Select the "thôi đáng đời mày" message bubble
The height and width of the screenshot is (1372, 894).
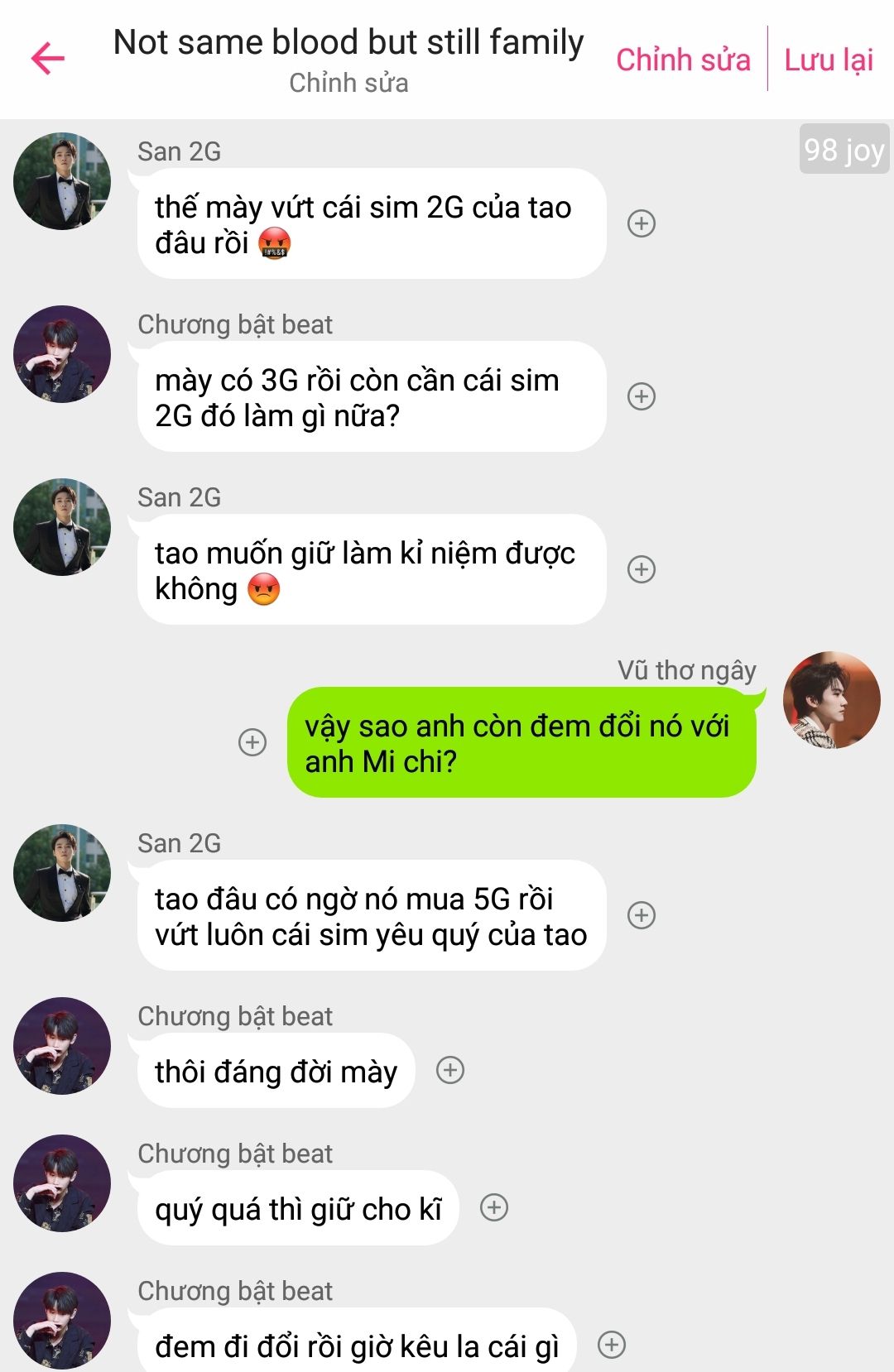[276, 1072]
